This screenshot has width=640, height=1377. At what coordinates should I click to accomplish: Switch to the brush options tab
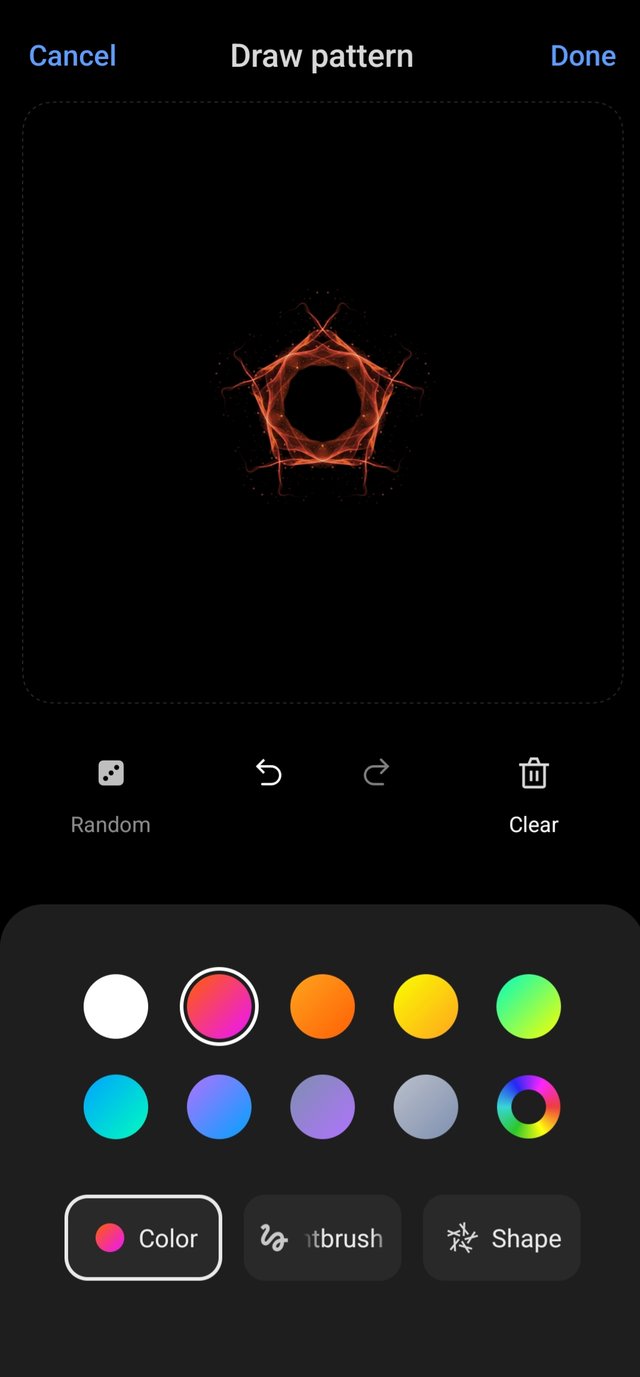tap(322, 1238)
